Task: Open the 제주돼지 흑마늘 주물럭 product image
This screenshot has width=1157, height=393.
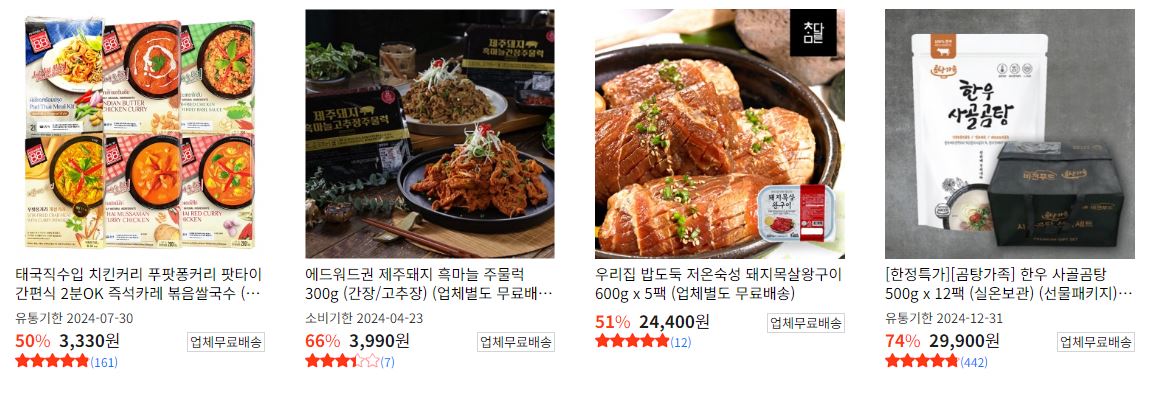Action: click(429, 133)
